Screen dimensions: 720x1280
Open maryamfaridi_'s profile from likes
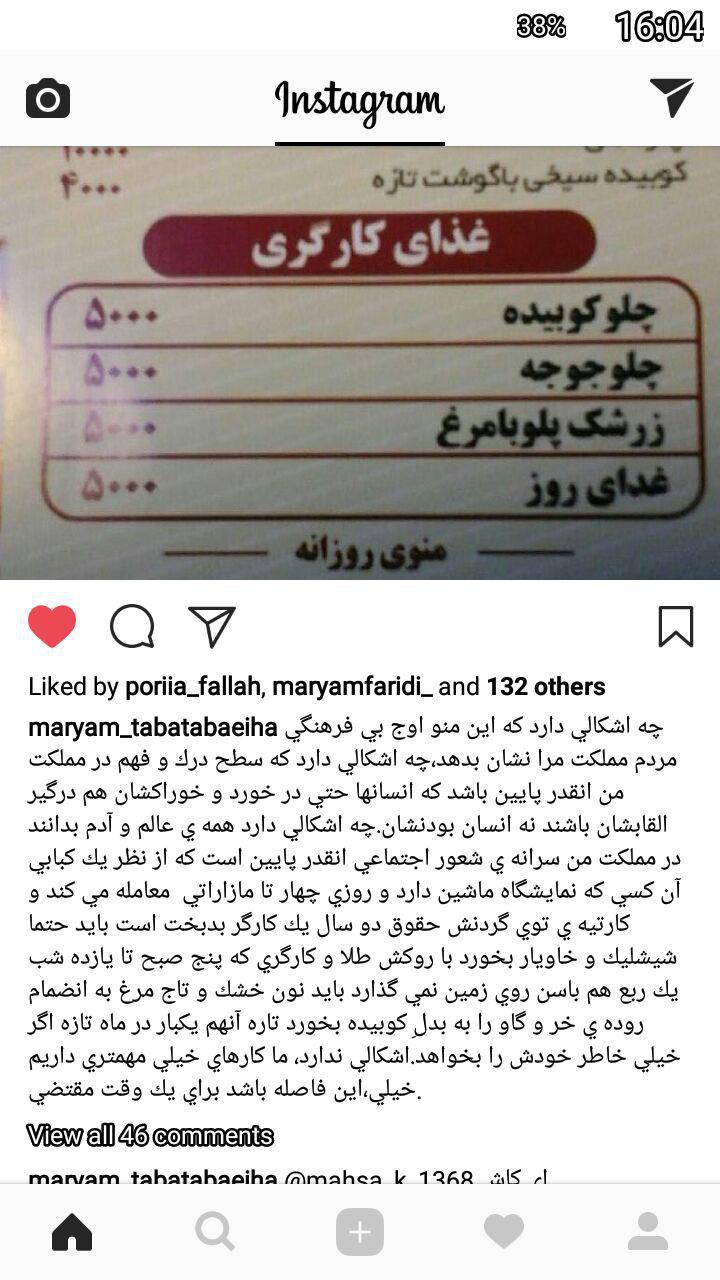pos(352,687)
